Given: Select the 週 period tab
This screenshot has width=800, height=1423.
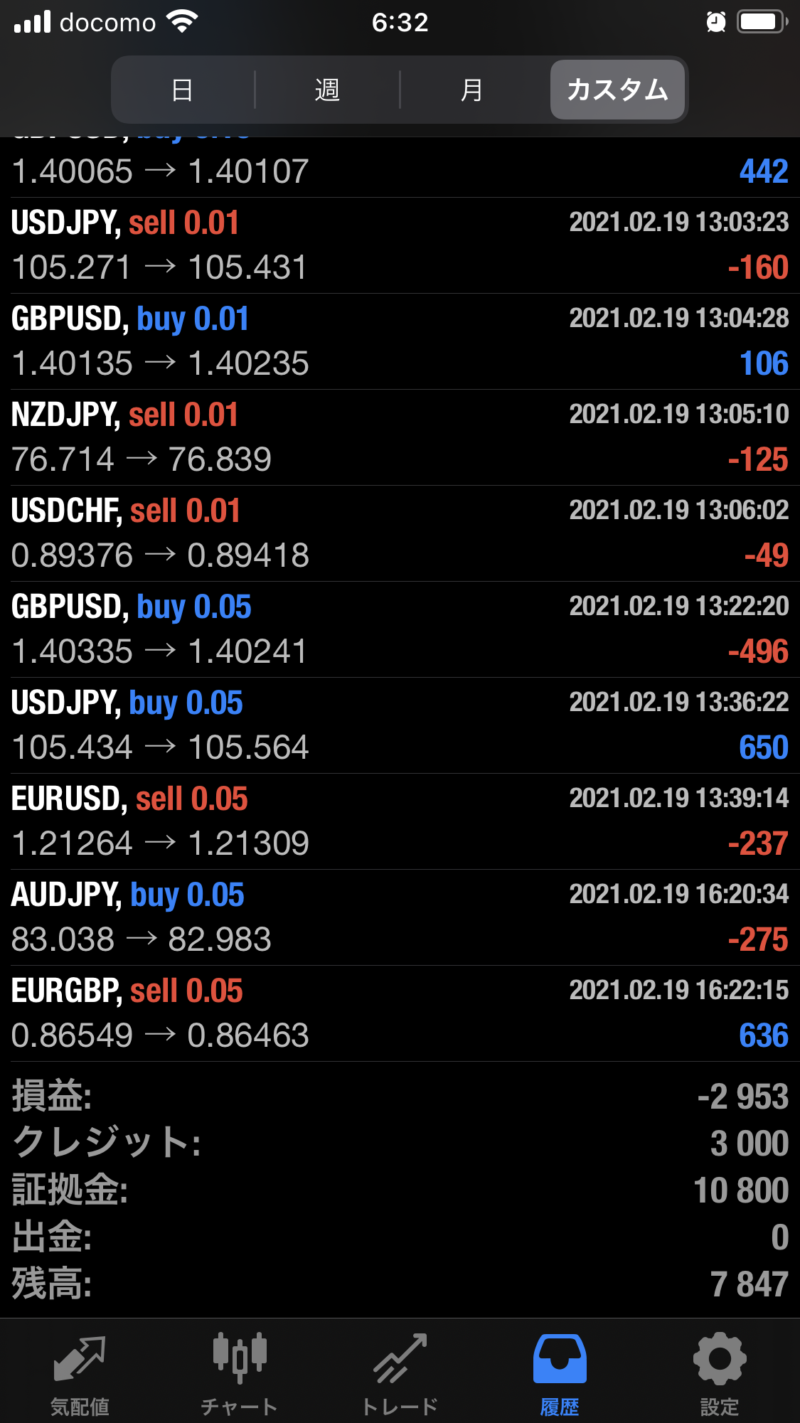Looking at the screenshot, I should click(x=327, y=90).
